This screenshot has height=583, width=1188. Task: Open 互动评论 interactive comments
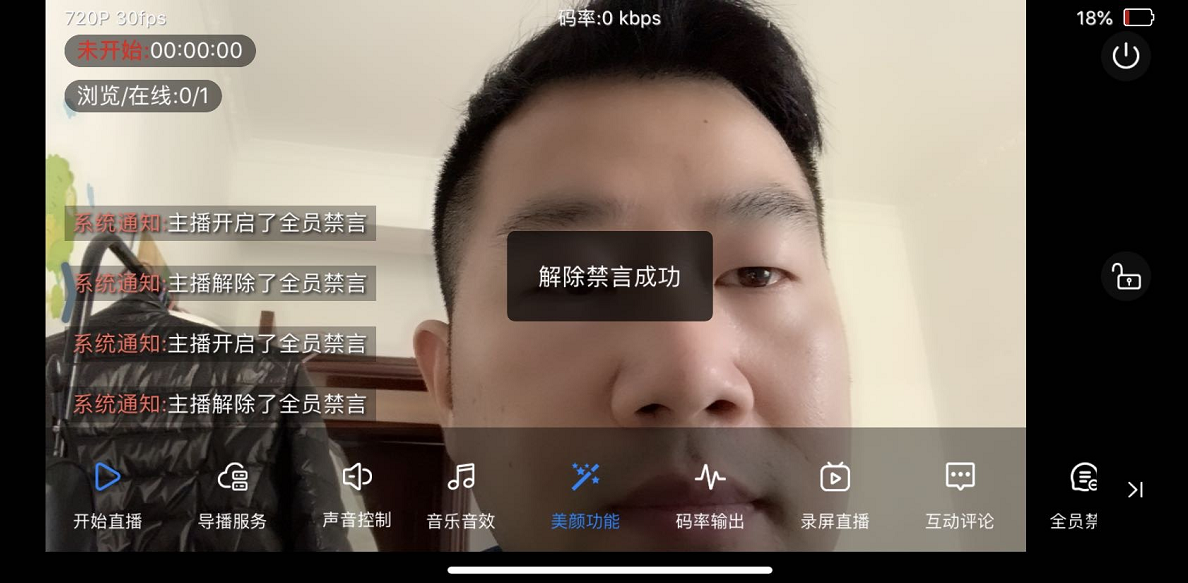point(960,492)
